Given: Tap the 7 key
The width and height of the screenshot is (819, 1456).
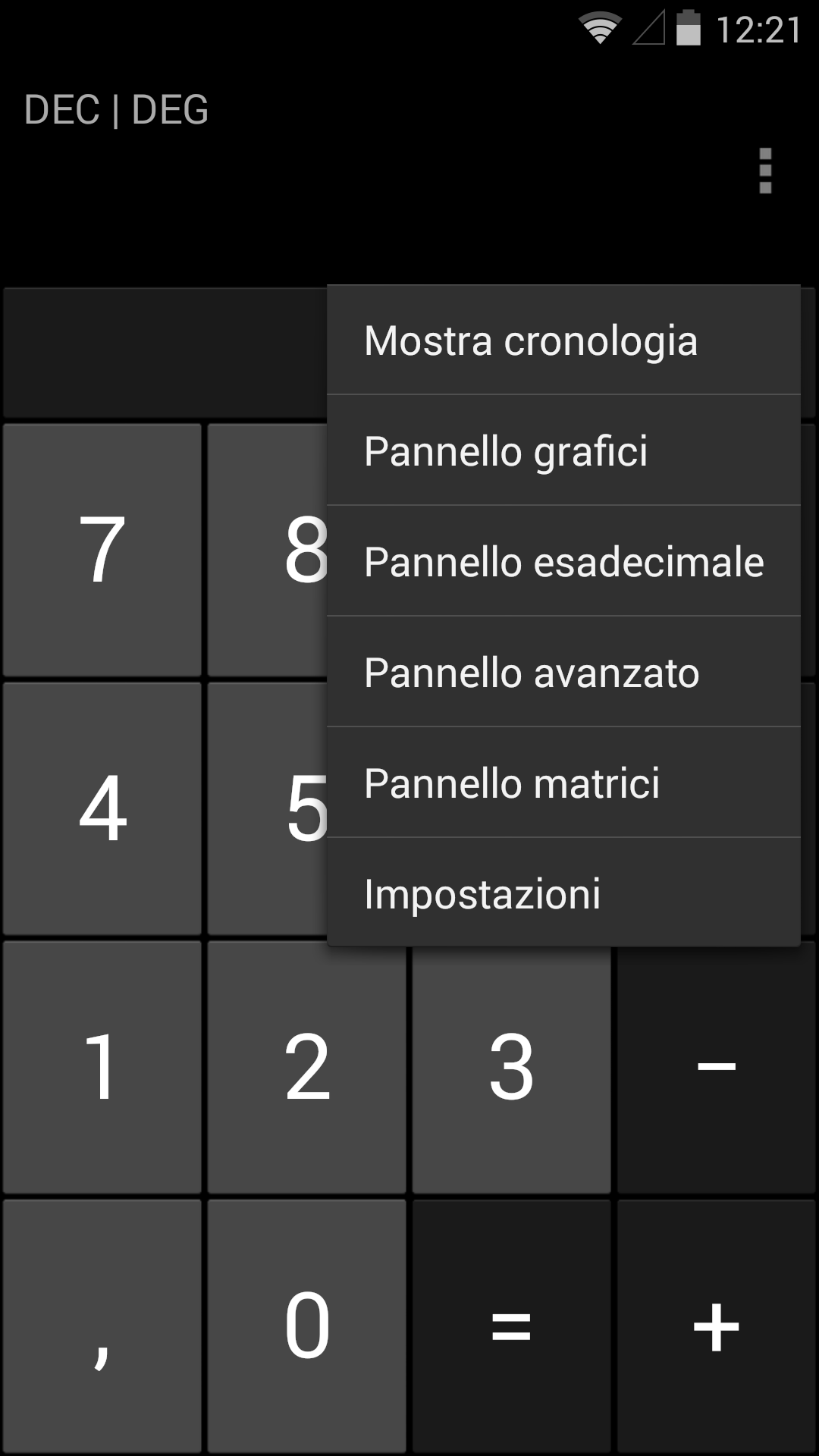Looking at the screenshot, I should (x=102, y=550).
